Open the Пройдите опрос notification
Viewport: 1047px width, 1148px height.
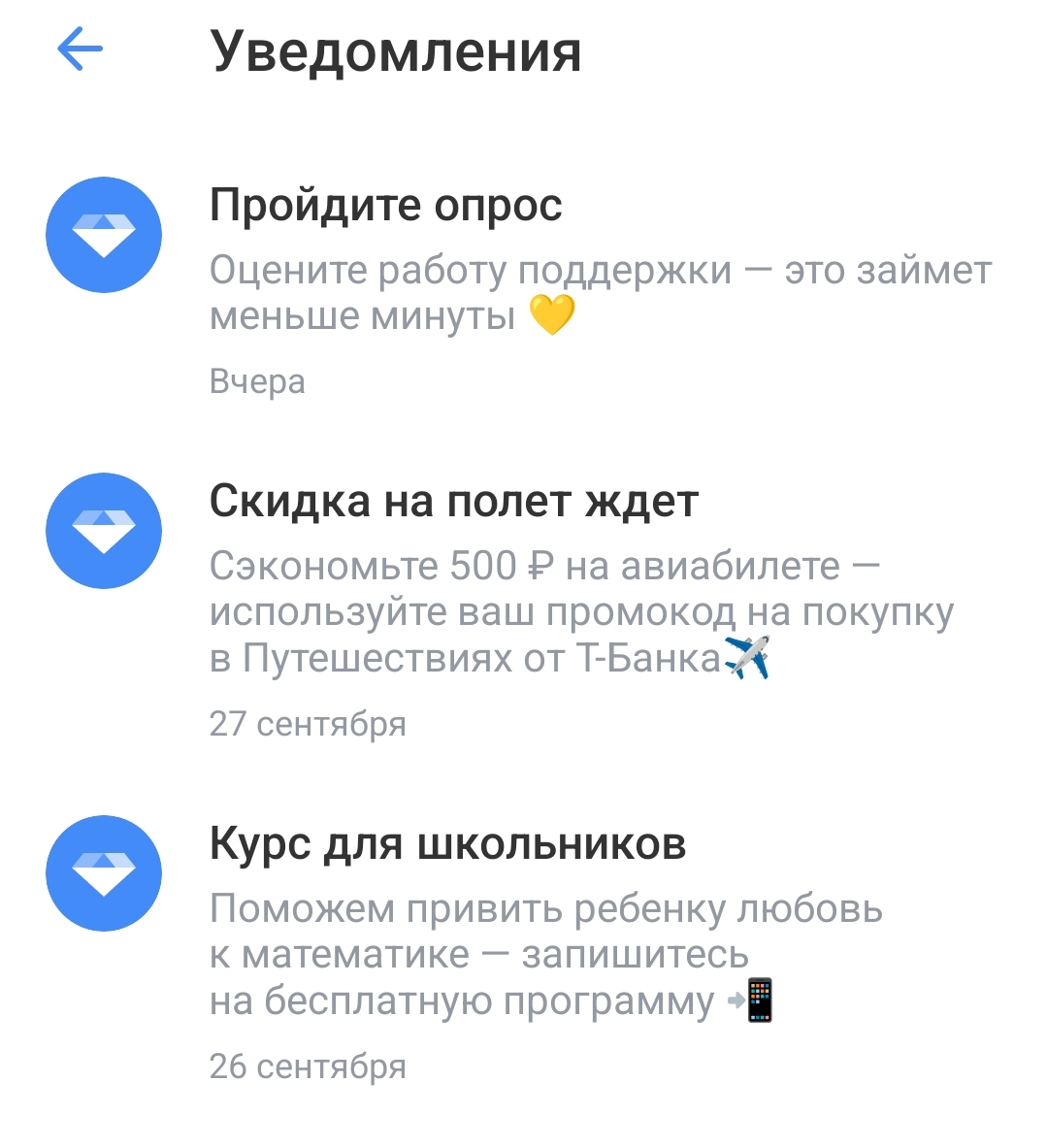coord(524,286)
